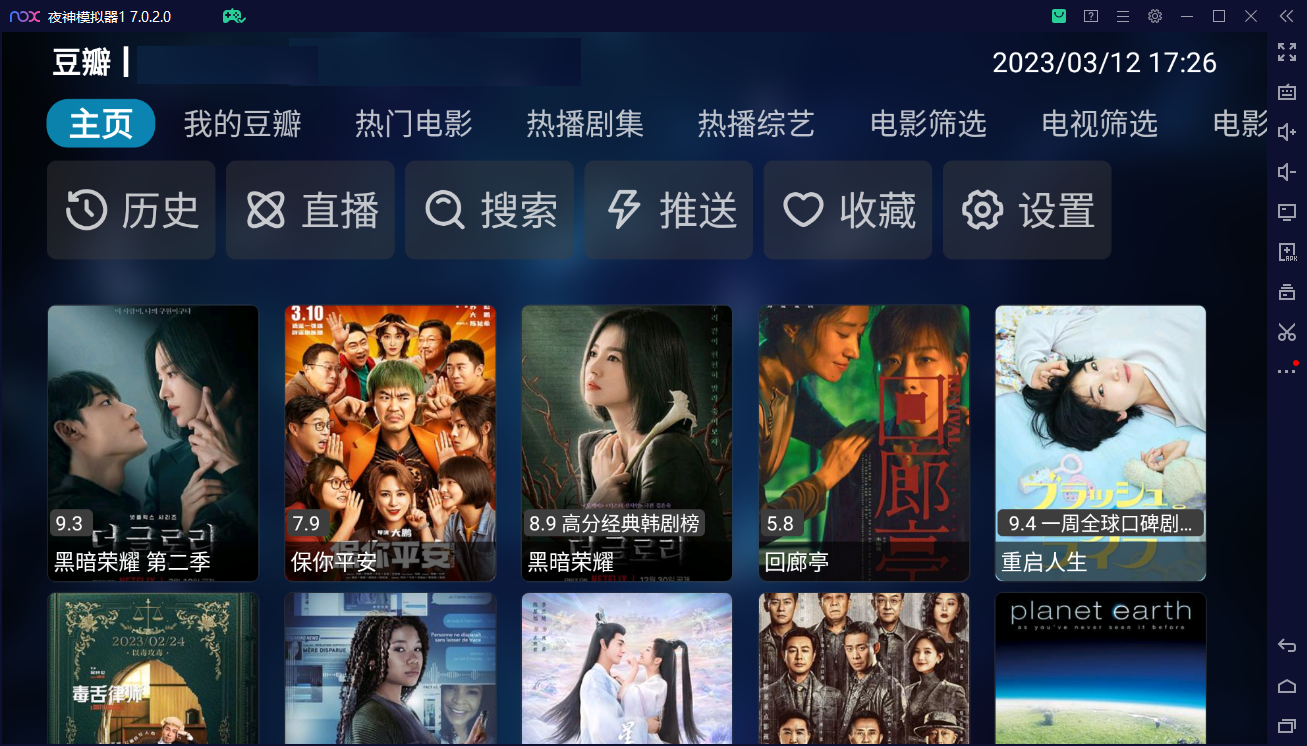Open the 黑暗荣耀 card rated 8.9
1307x746 pixels.
[x=627, y=440]
